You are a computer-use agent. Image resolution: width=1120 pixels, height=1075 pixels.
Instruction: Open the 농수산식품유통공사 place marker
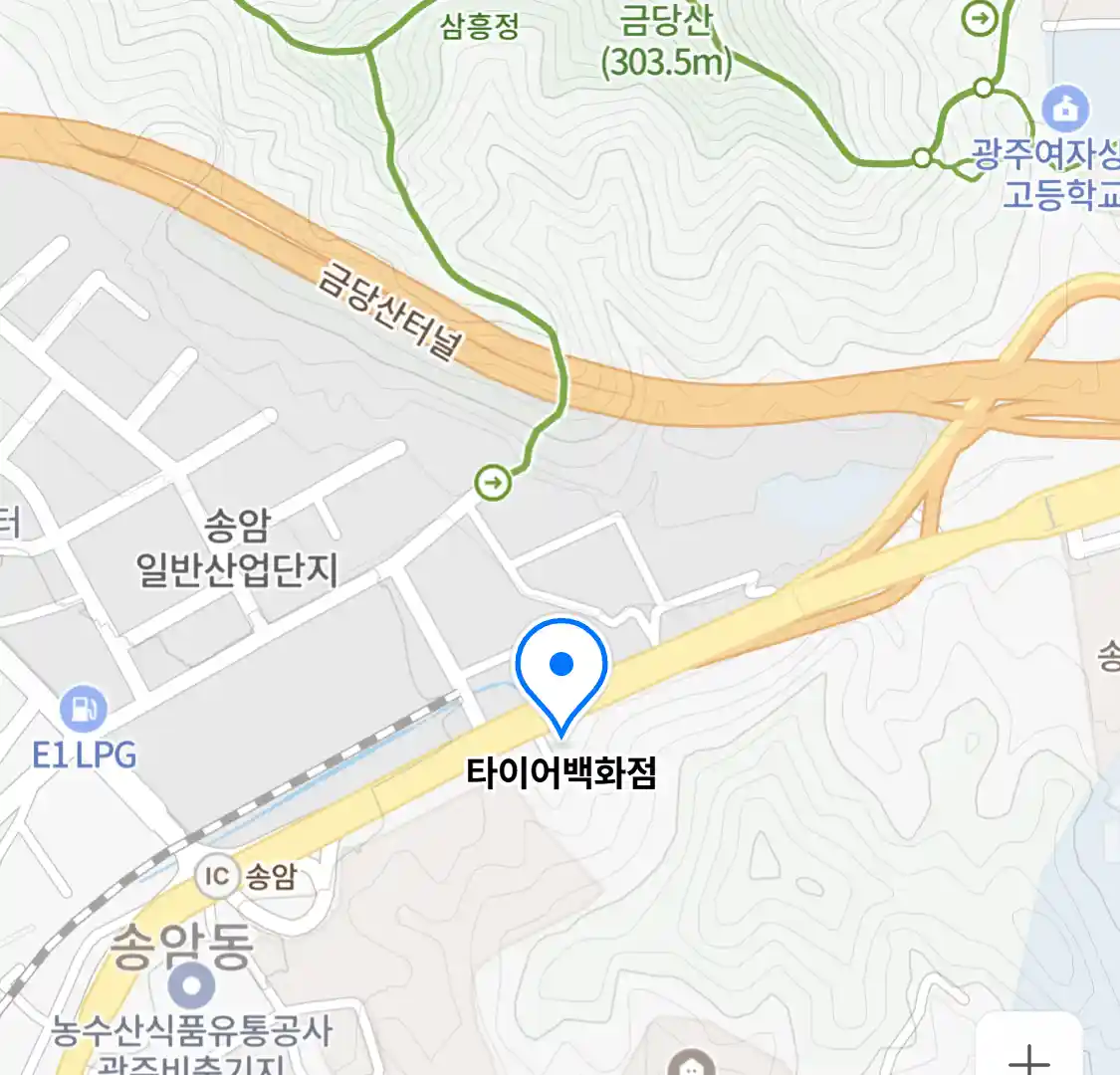point(192,986)
